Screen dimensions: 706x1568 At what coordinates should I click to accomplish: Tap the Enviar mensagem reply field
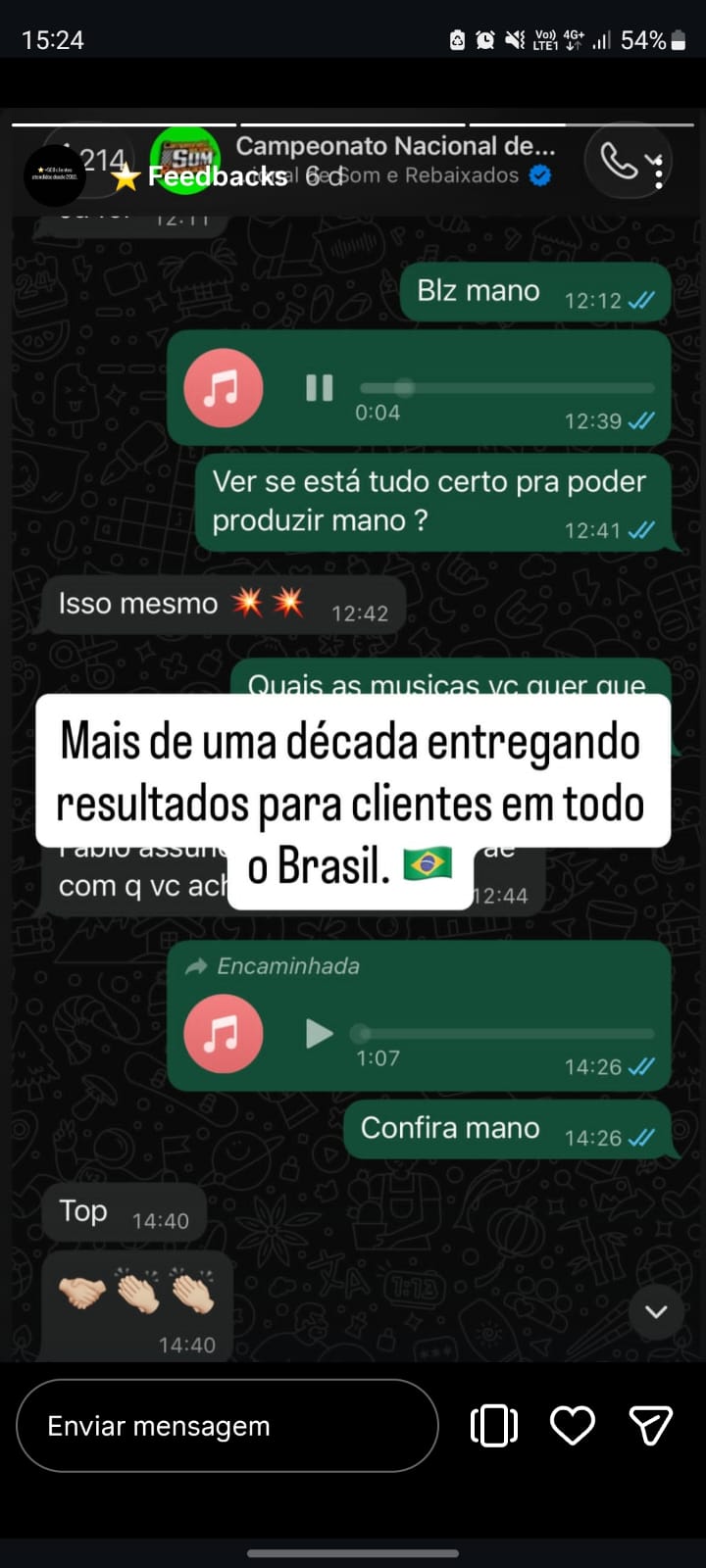click(x=227, y=1426)
